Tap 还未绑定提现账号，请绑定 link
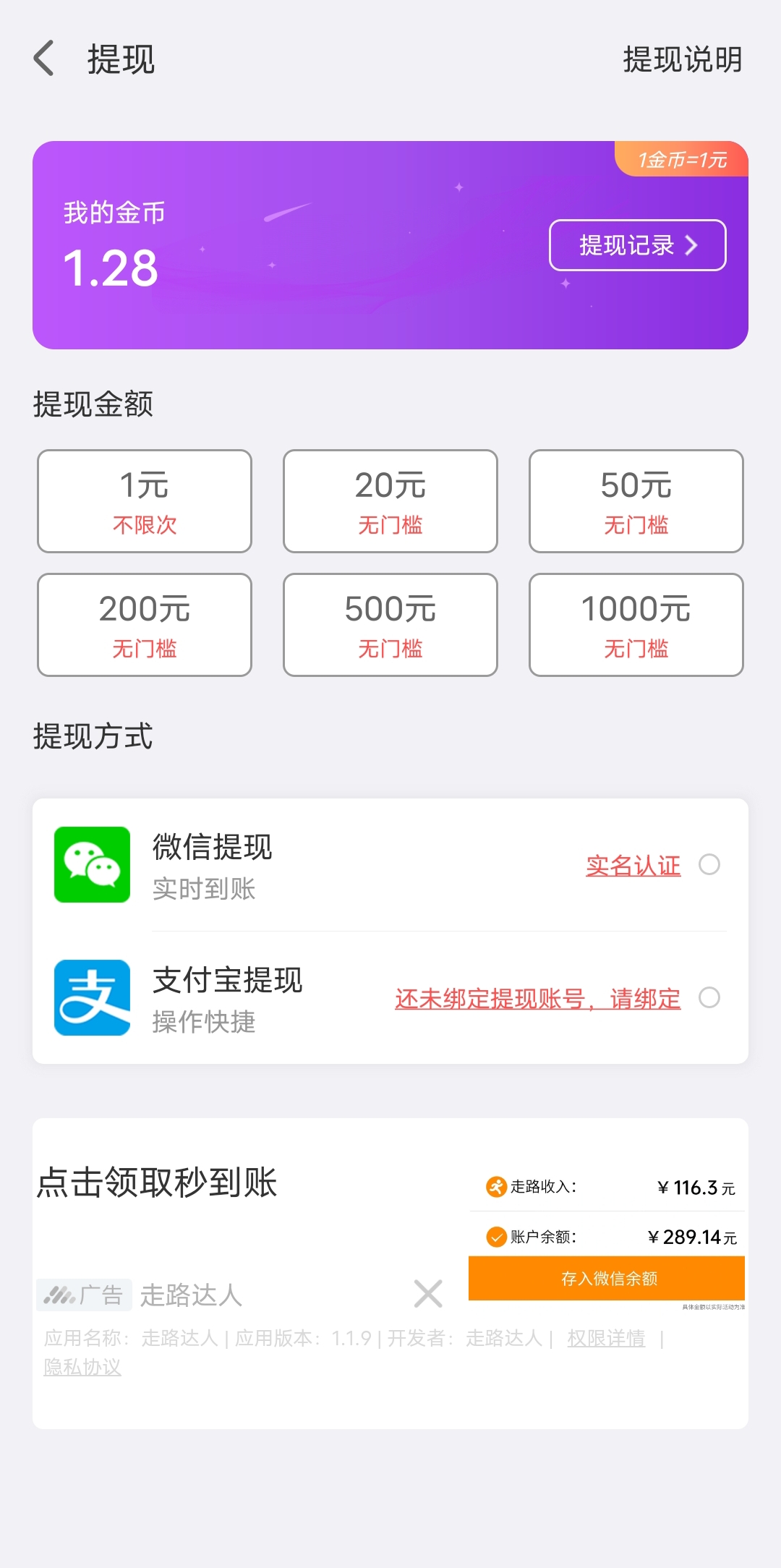This screenshot has height=1568, width=781. [537, 999]
